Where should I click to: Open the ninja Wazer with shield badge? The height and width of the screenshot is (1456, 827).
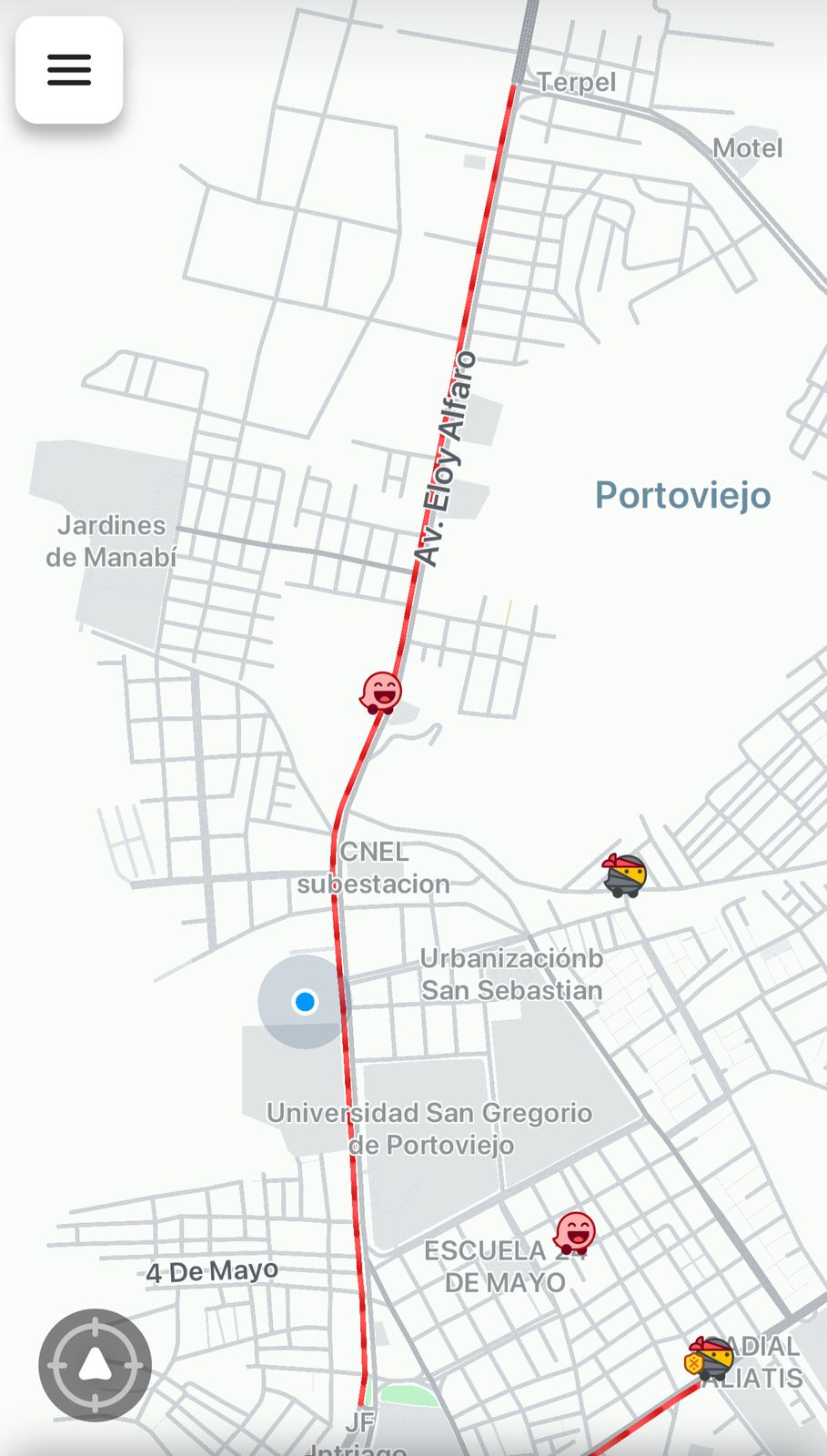[x=710, y=1359]
